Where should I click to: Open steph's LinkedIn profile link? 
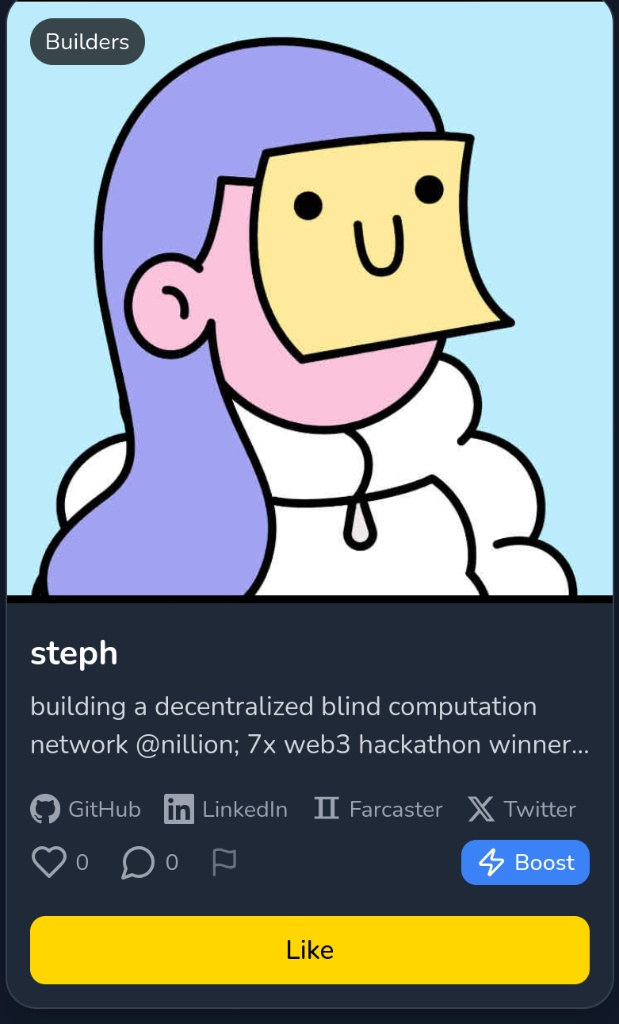(225, 809)
